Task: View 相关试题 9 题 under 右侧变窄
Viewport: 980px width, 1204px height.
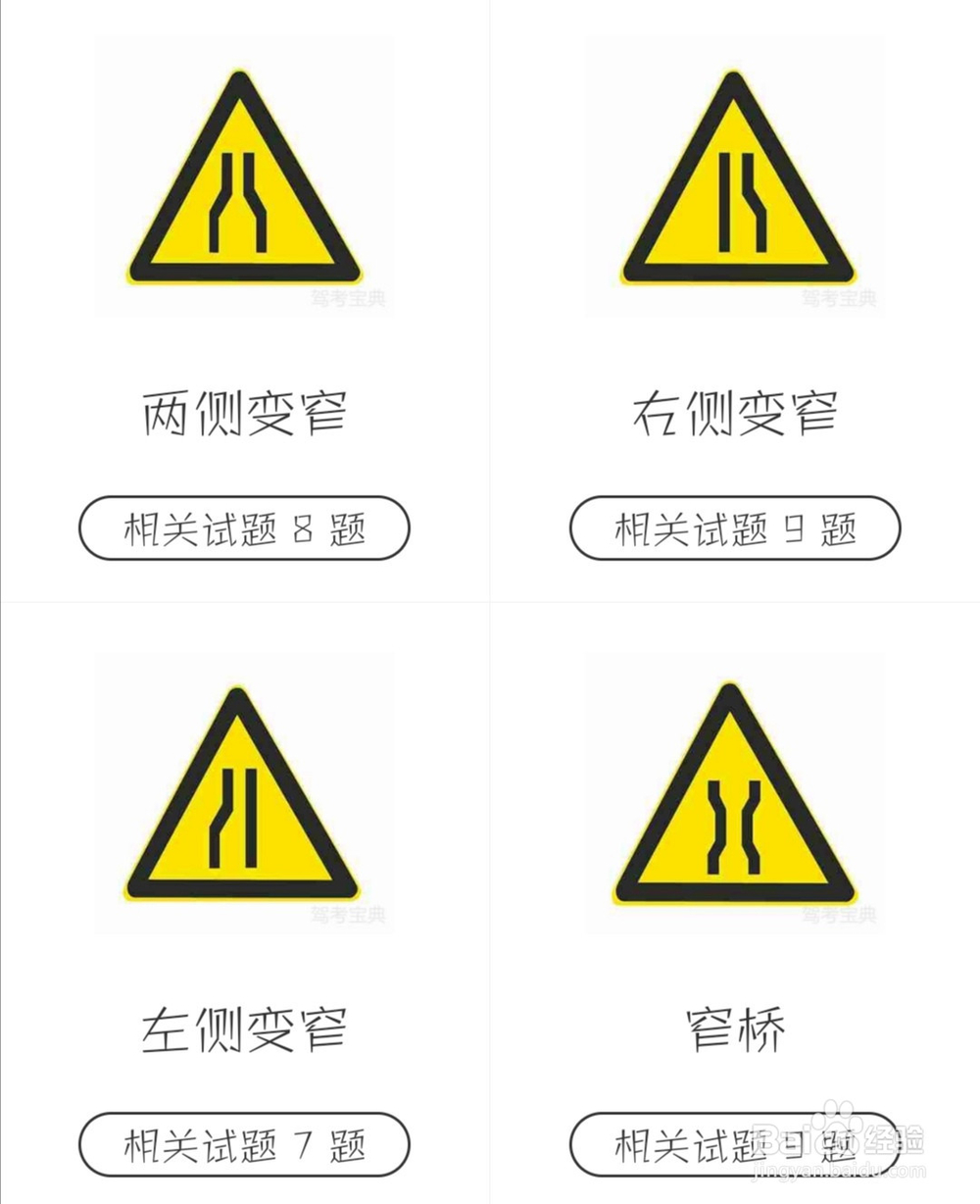Action: click(735, 528)
